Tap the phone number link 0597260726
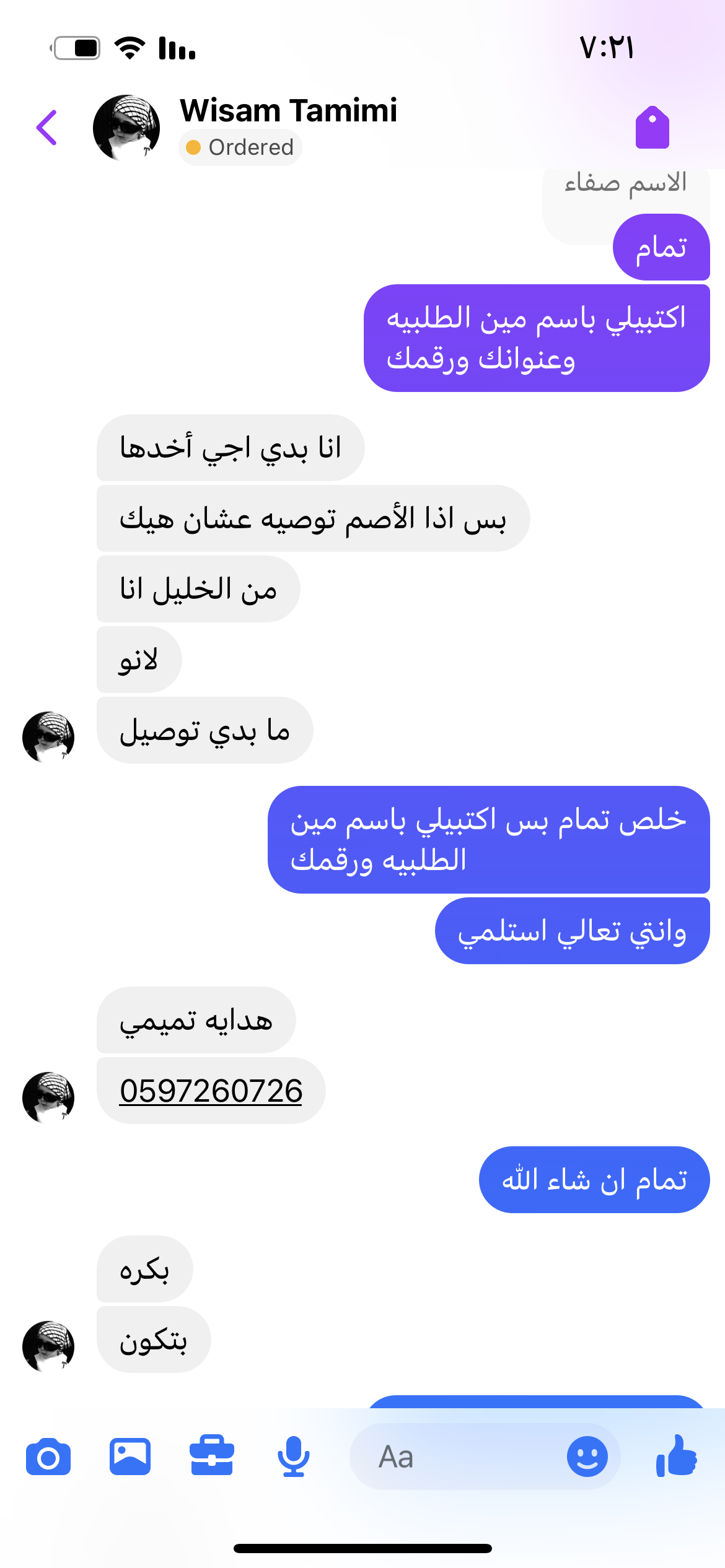The width and height of the screenshot is (725, 1568). [211, 1091]
